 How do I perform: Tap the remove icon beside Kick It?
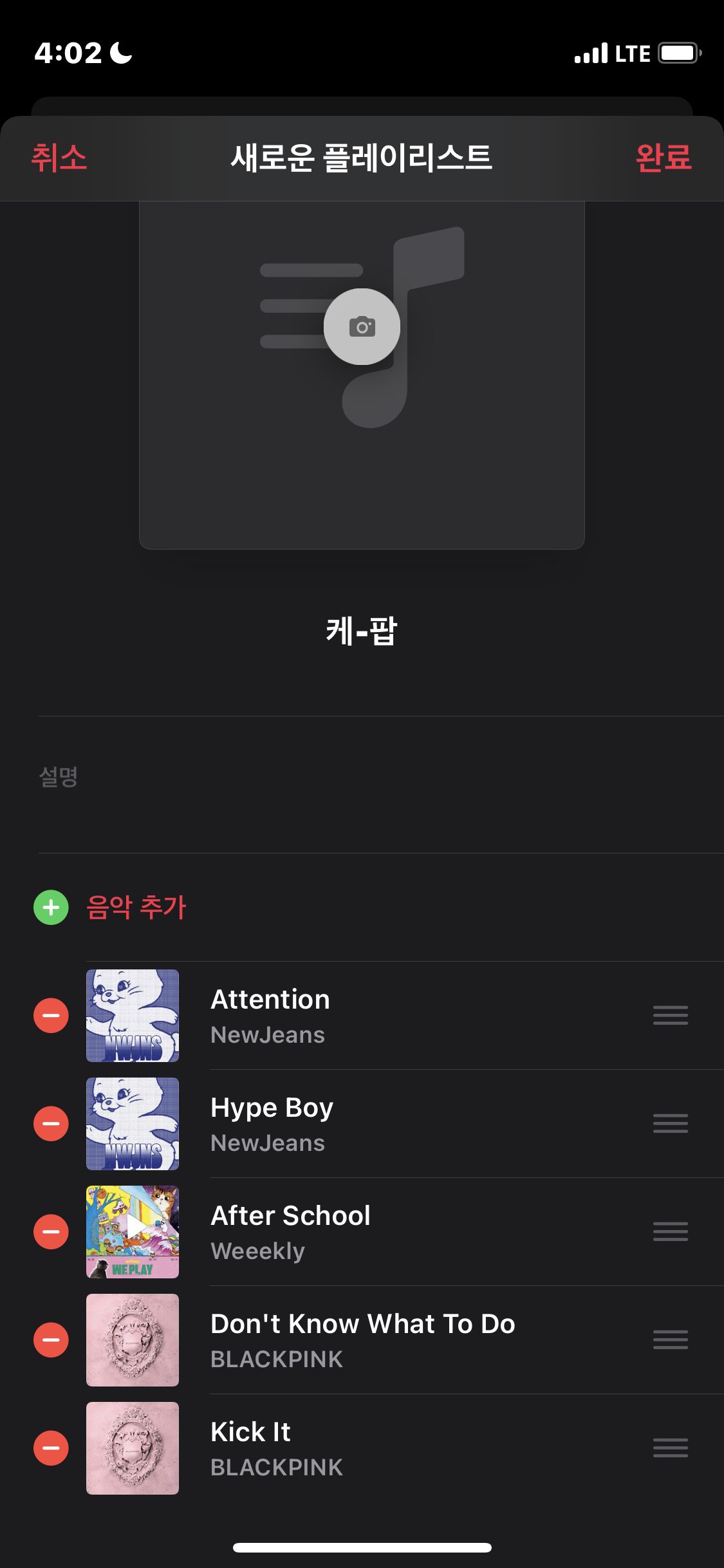tap(51, 1448)
